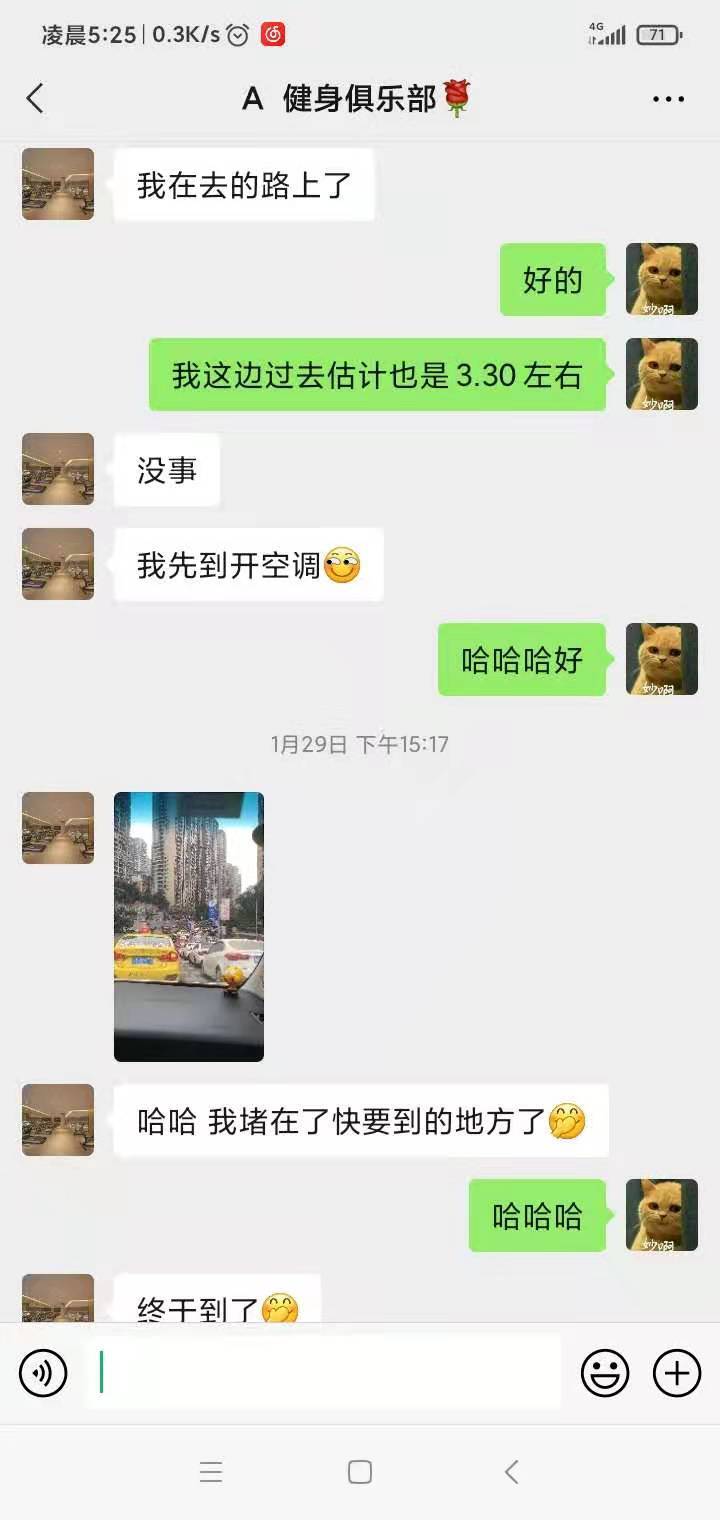The image size is (720, 1520).
Task: Open the emoji sticker panel
Action: coord(605,1373)
